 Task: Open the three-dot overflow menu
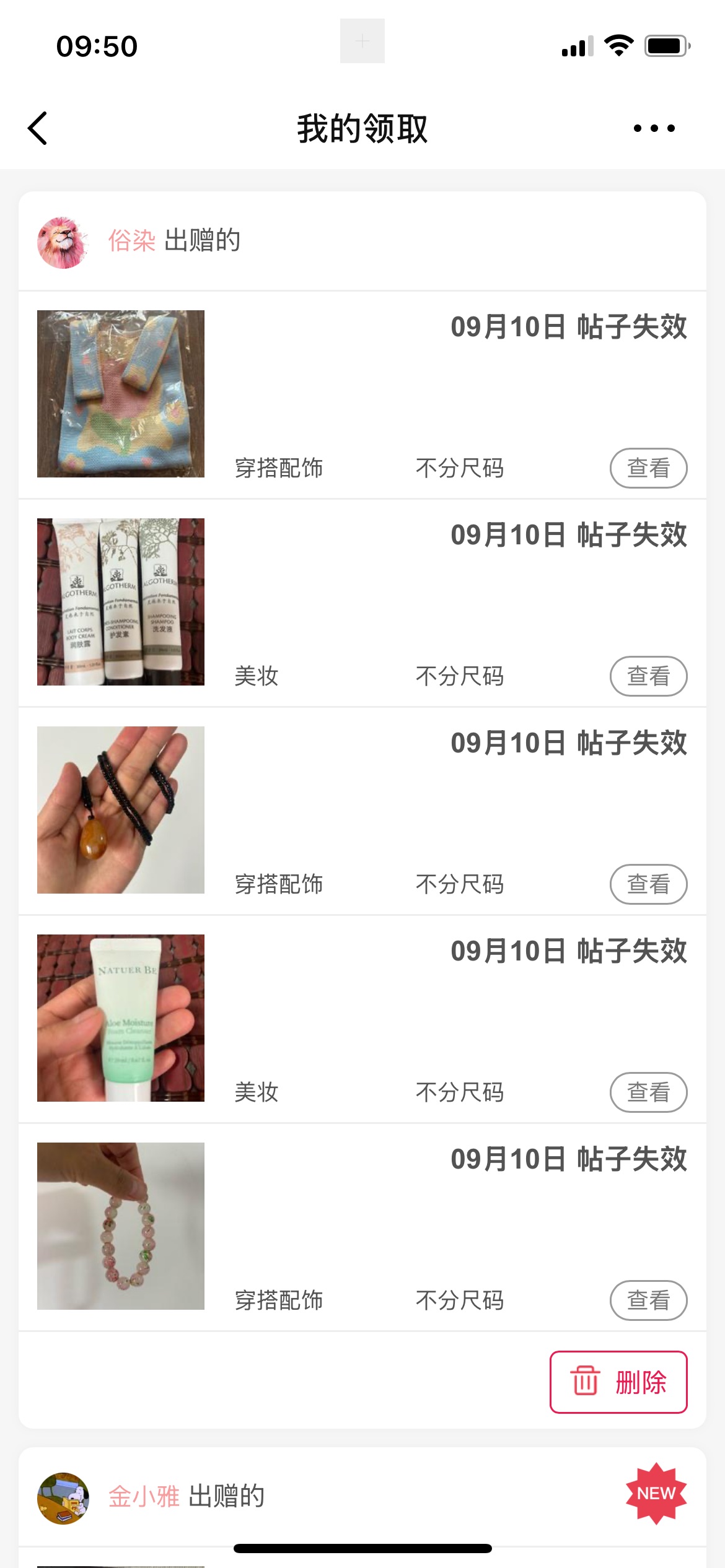click(x=654, y=129)
